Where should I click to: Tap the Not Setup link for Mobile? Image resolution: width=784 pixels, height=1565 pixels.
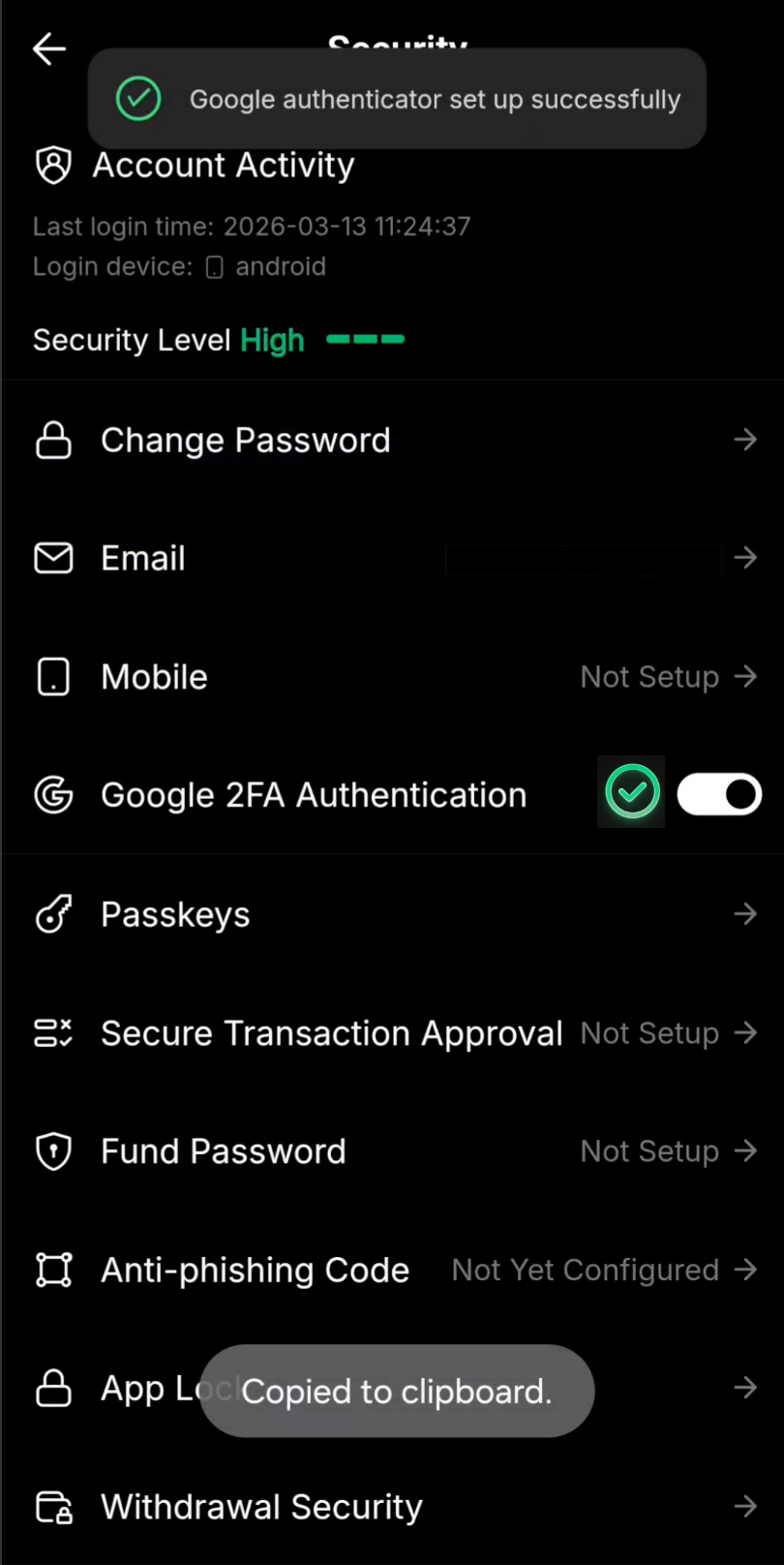coord(648,676)
